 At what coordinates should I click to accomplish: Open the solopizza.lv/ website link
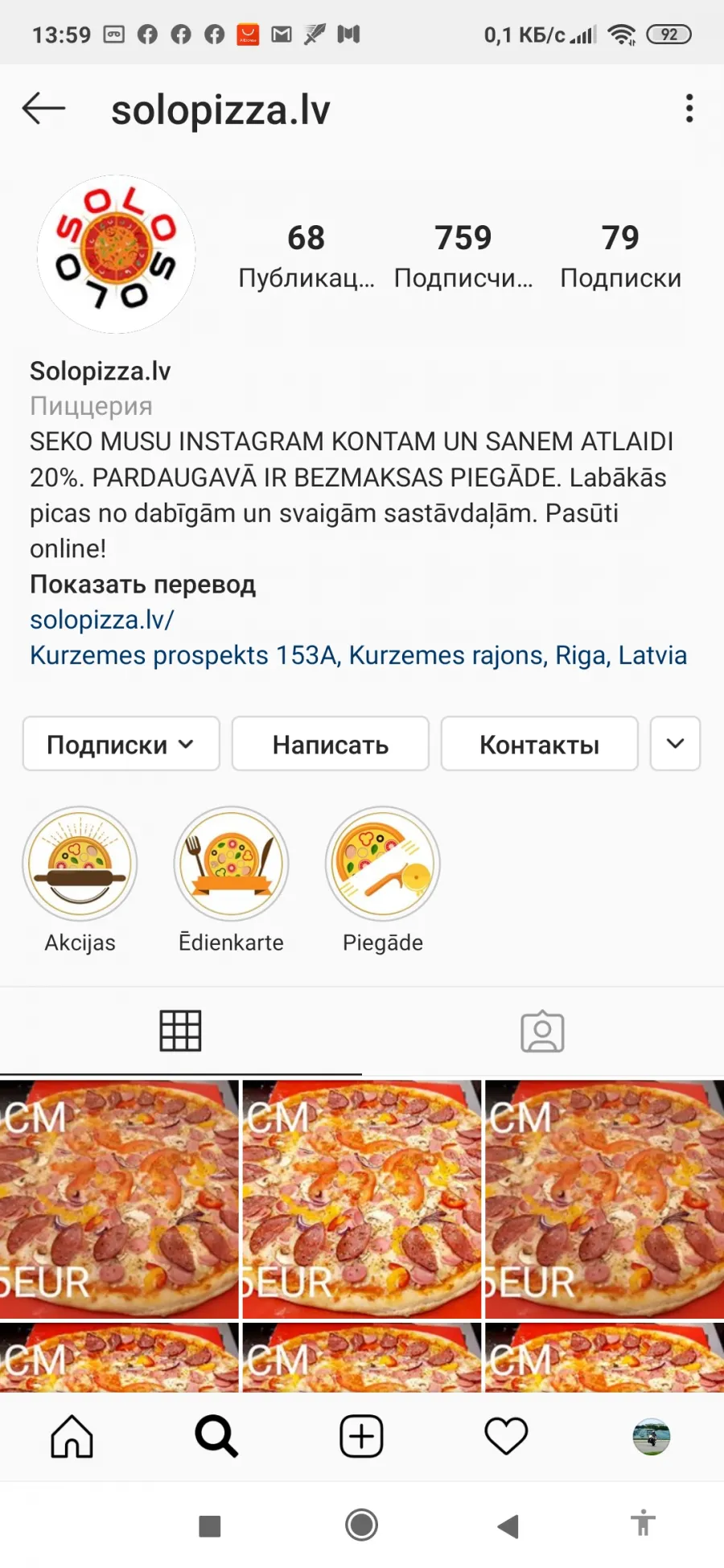coord(101,620)
